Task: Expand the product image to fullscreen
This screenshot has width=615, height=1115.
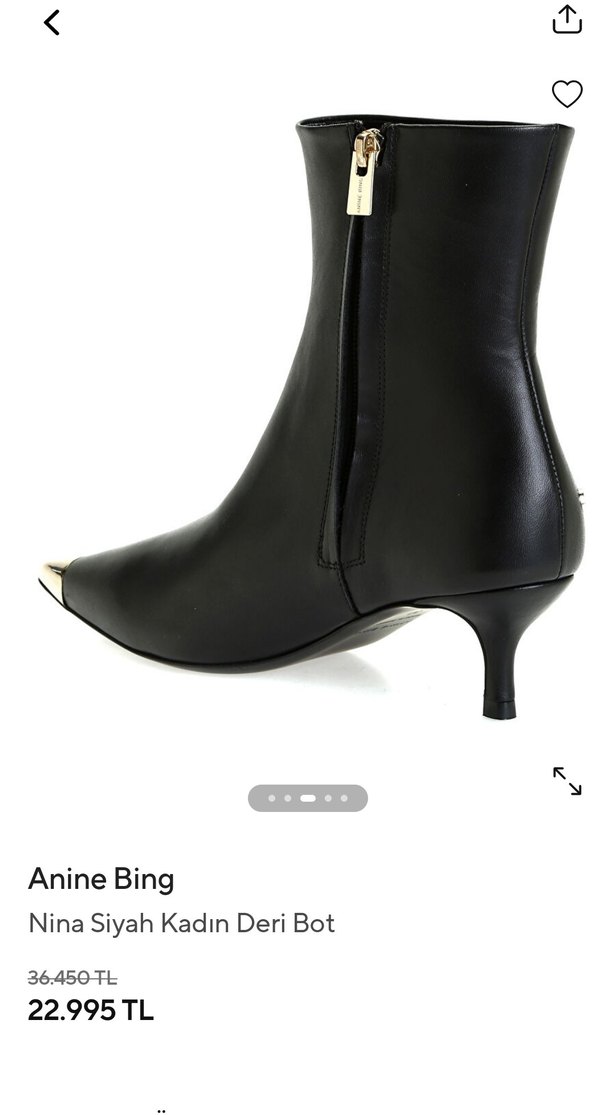Action: coord(567,781)
